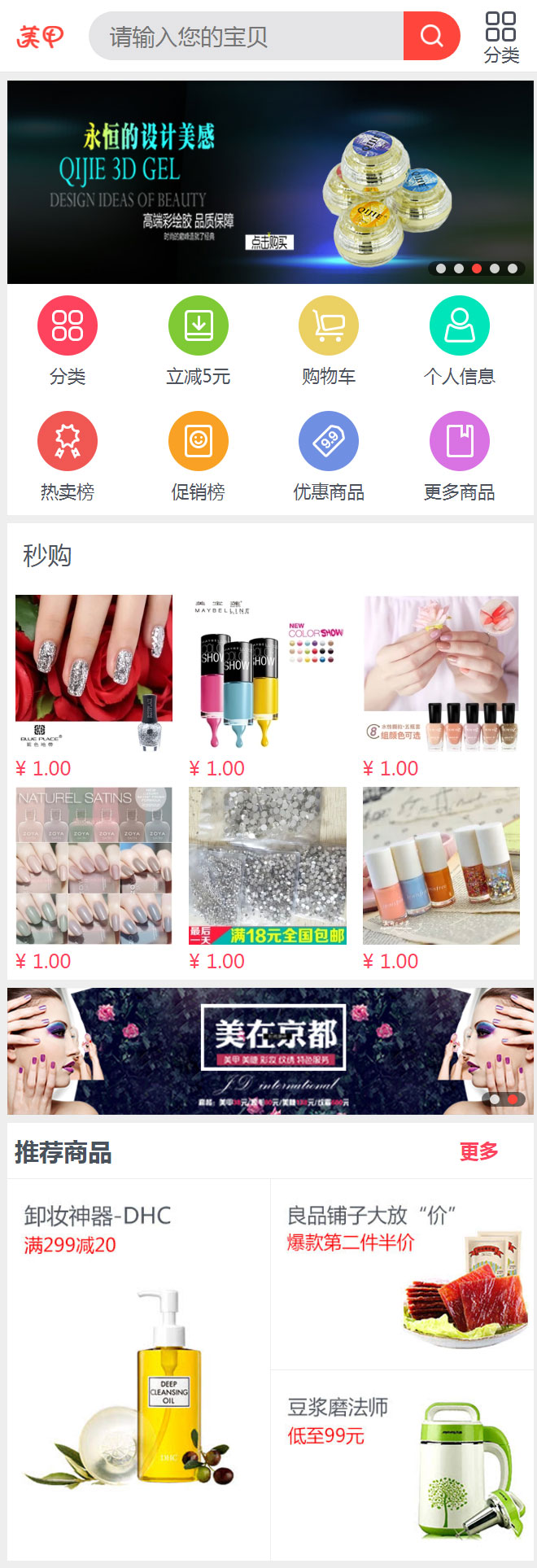537x1568 pixels.
Task: Open the 美在京都 promo banner
Action: pos(270,1050)
